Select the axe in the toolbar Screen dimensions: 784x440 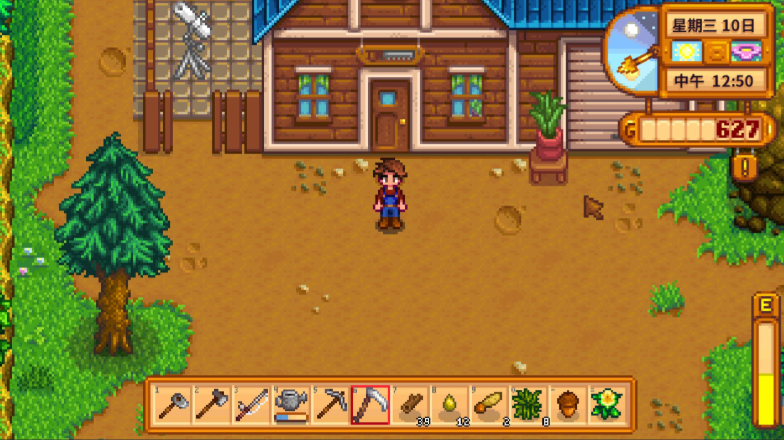point(212,405)
